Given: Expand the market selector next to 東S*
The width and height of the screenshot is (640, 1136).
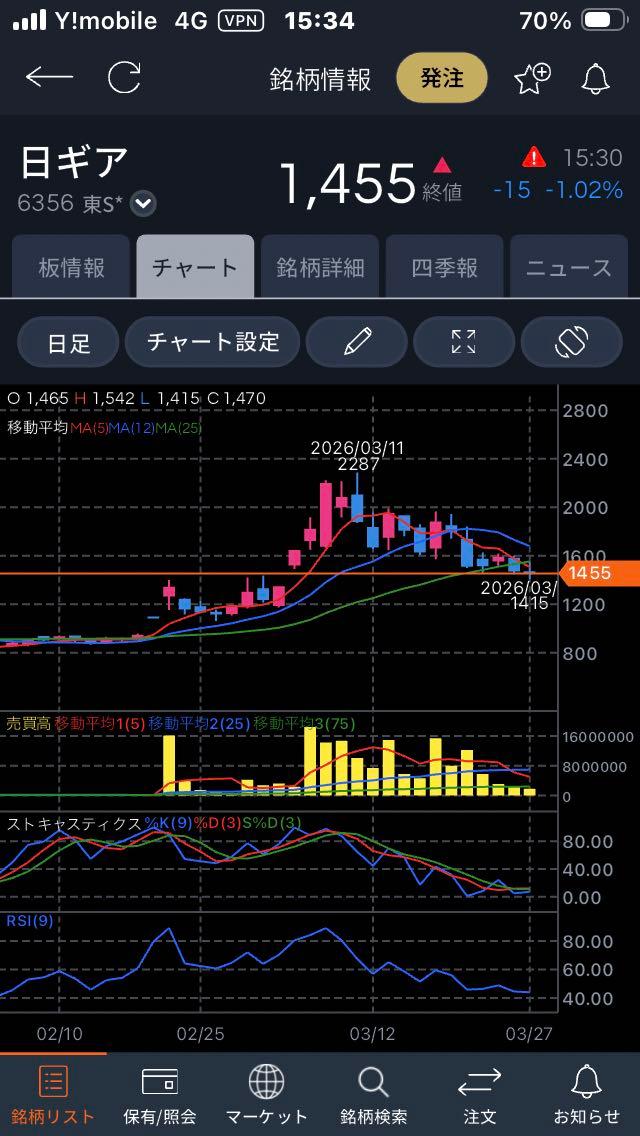Looking at the screenshot, I should click(144, 204).
